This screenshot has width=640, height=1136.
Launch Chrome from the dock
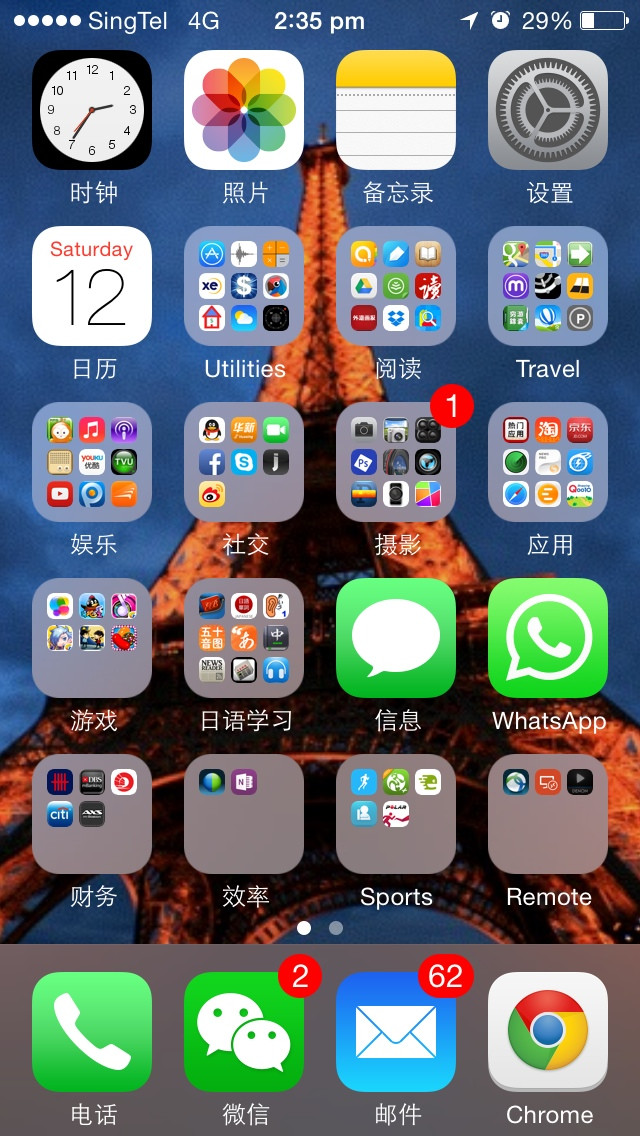tap(548, 1032)
